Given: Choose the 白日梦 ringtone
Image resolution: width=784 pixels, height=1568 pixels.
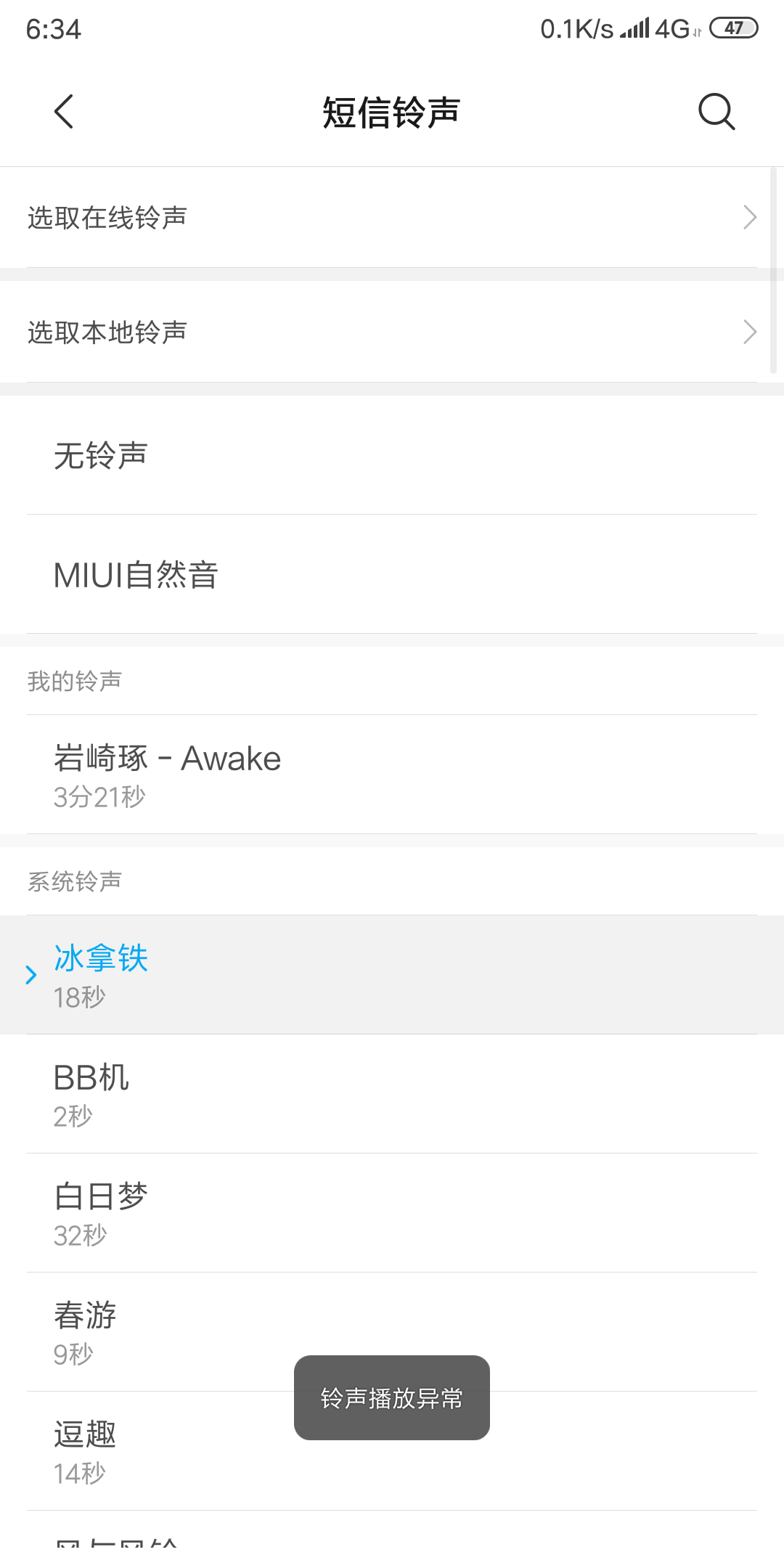Looking at the screenshot, I should pyautogui.click(x=392, y=1213).
